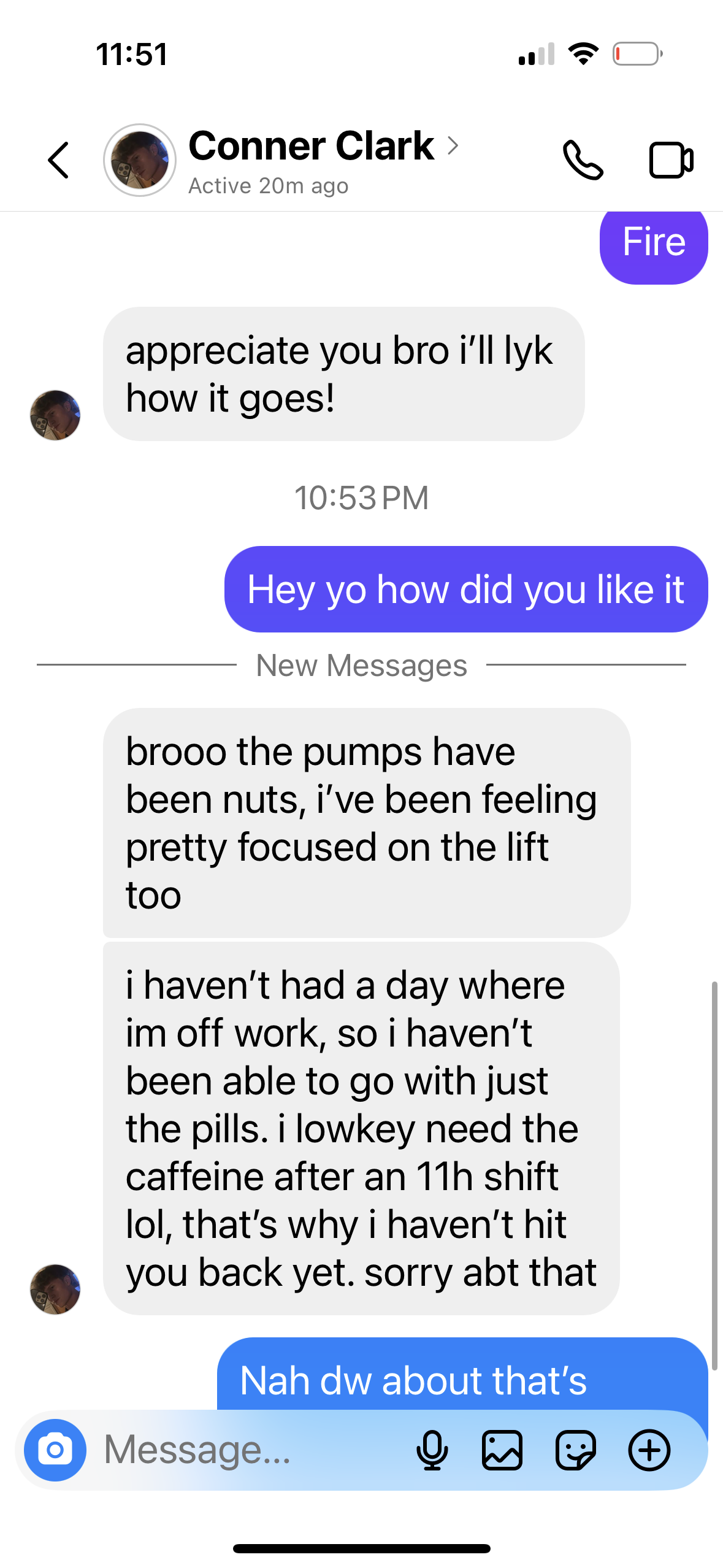Open the plus menu for more options

649,1450
